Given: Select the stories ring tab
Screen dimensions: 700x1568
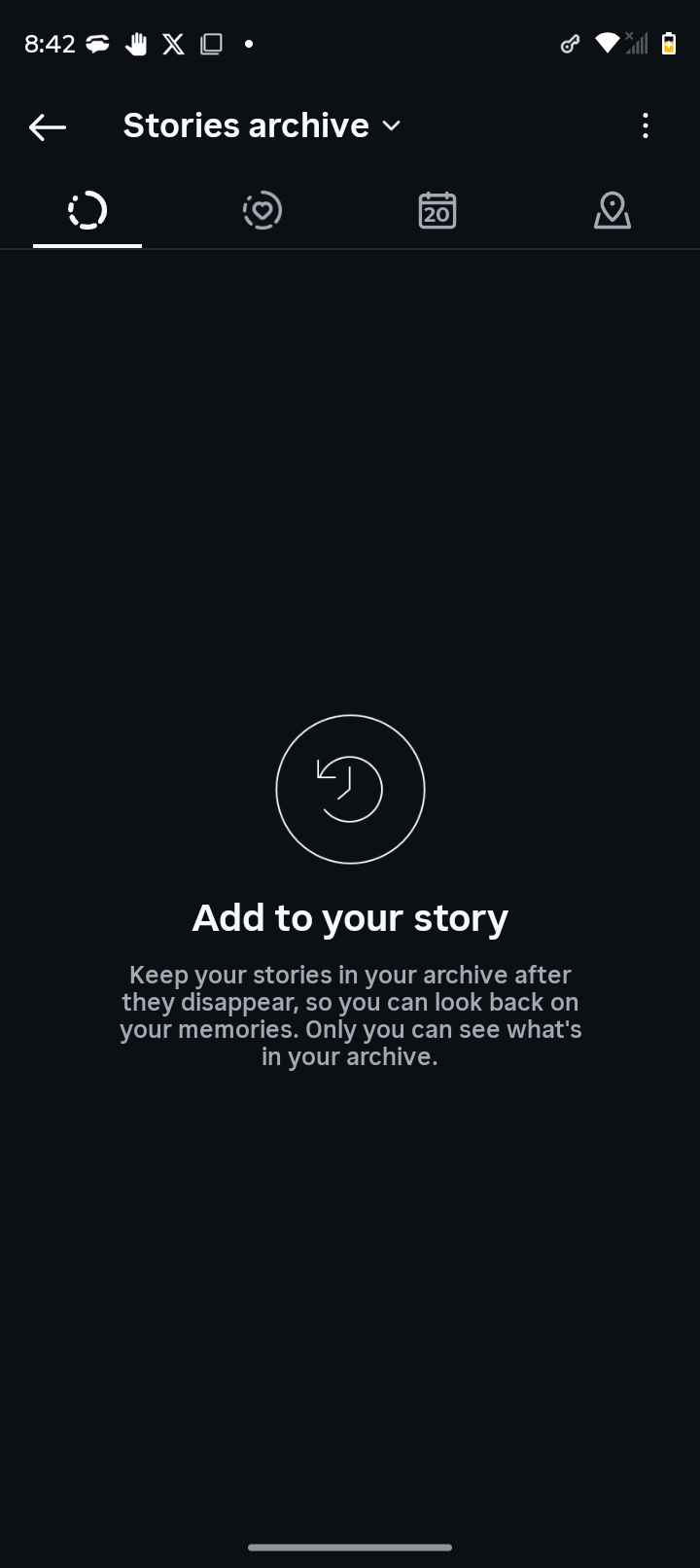Looking at the screenshot, I should click(87, 210).
